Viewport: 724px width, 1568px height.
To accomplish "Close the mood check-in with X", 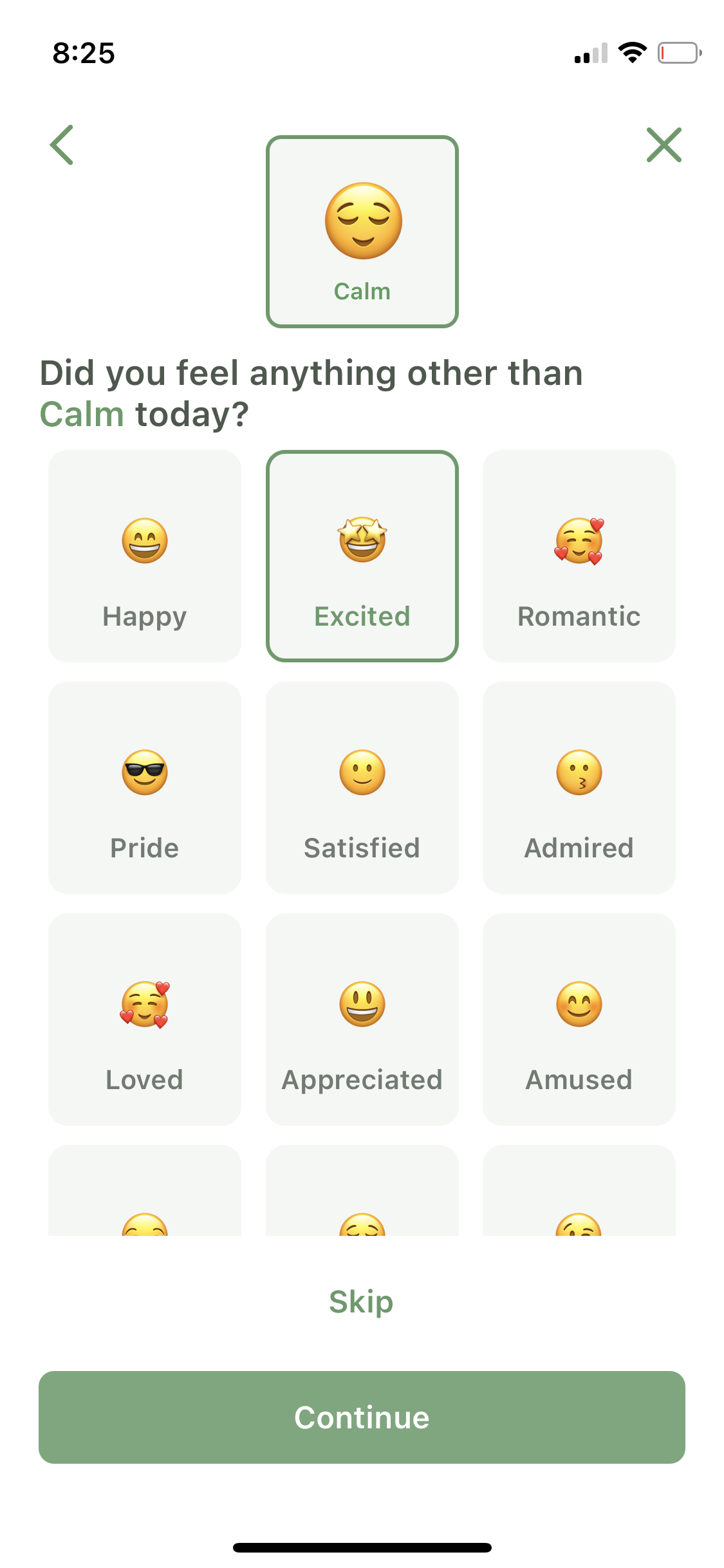I will pos(664,145).
